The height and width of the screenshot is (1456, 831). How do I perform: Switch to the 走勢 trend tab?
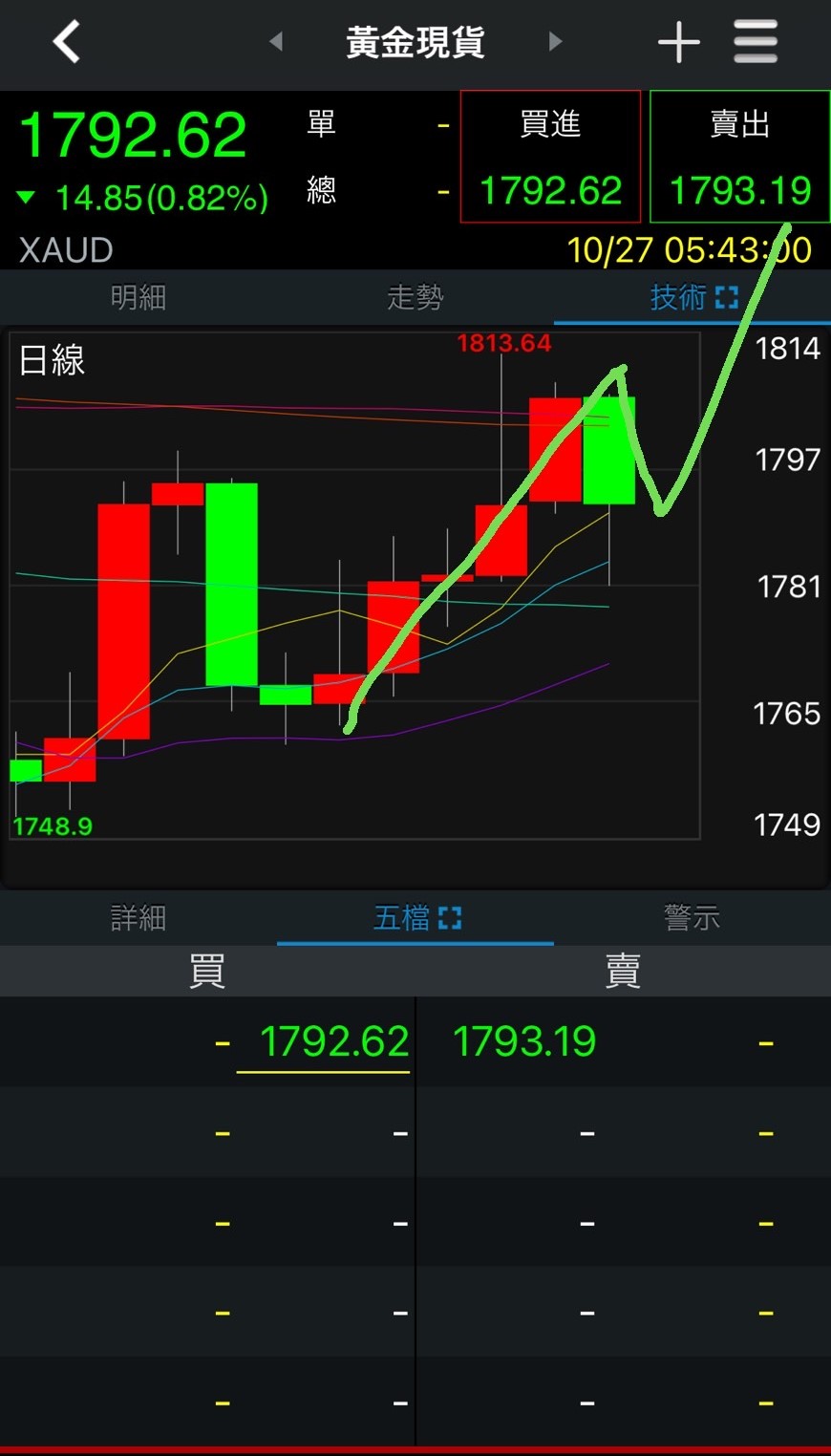(x=415, y=298)
